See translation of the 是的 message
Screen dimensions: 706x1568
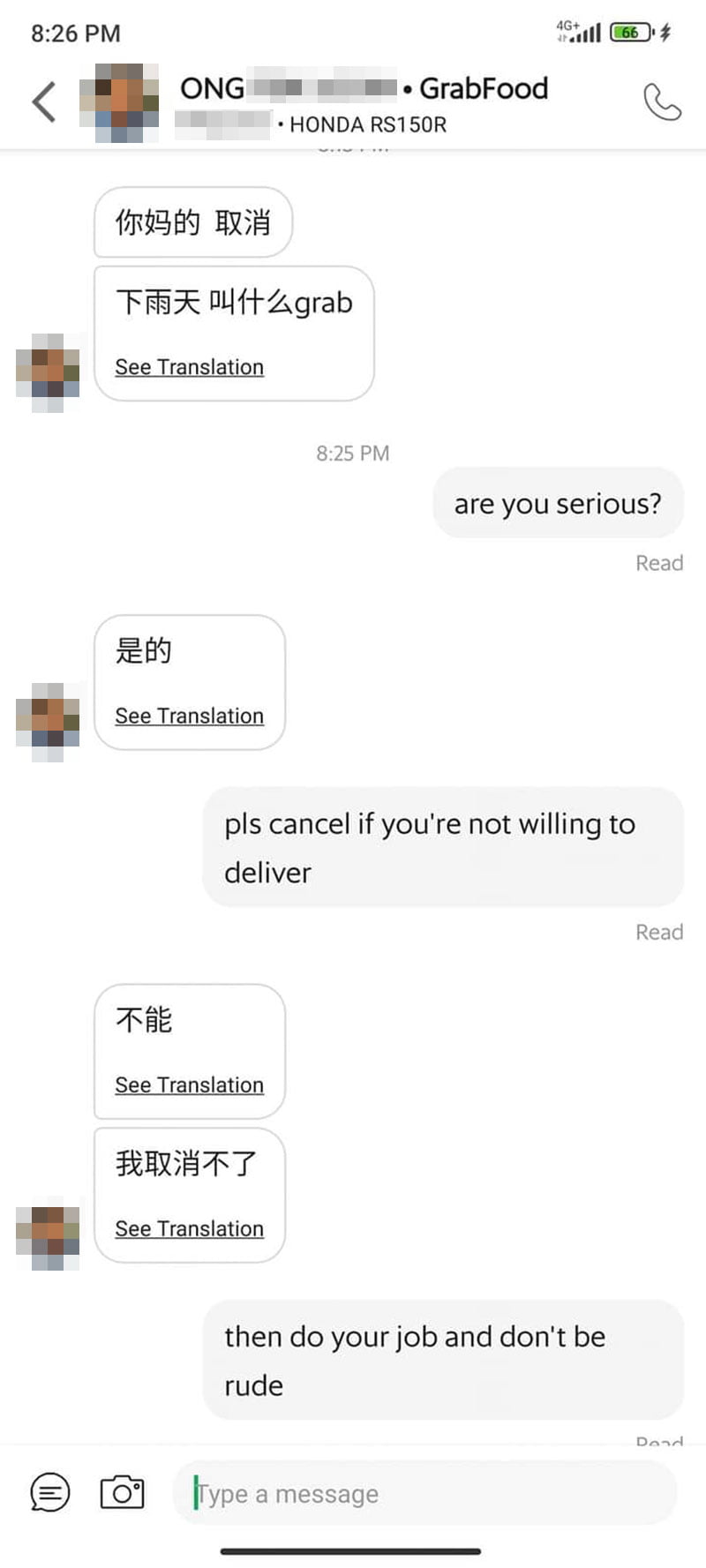(x=189, y=716)
